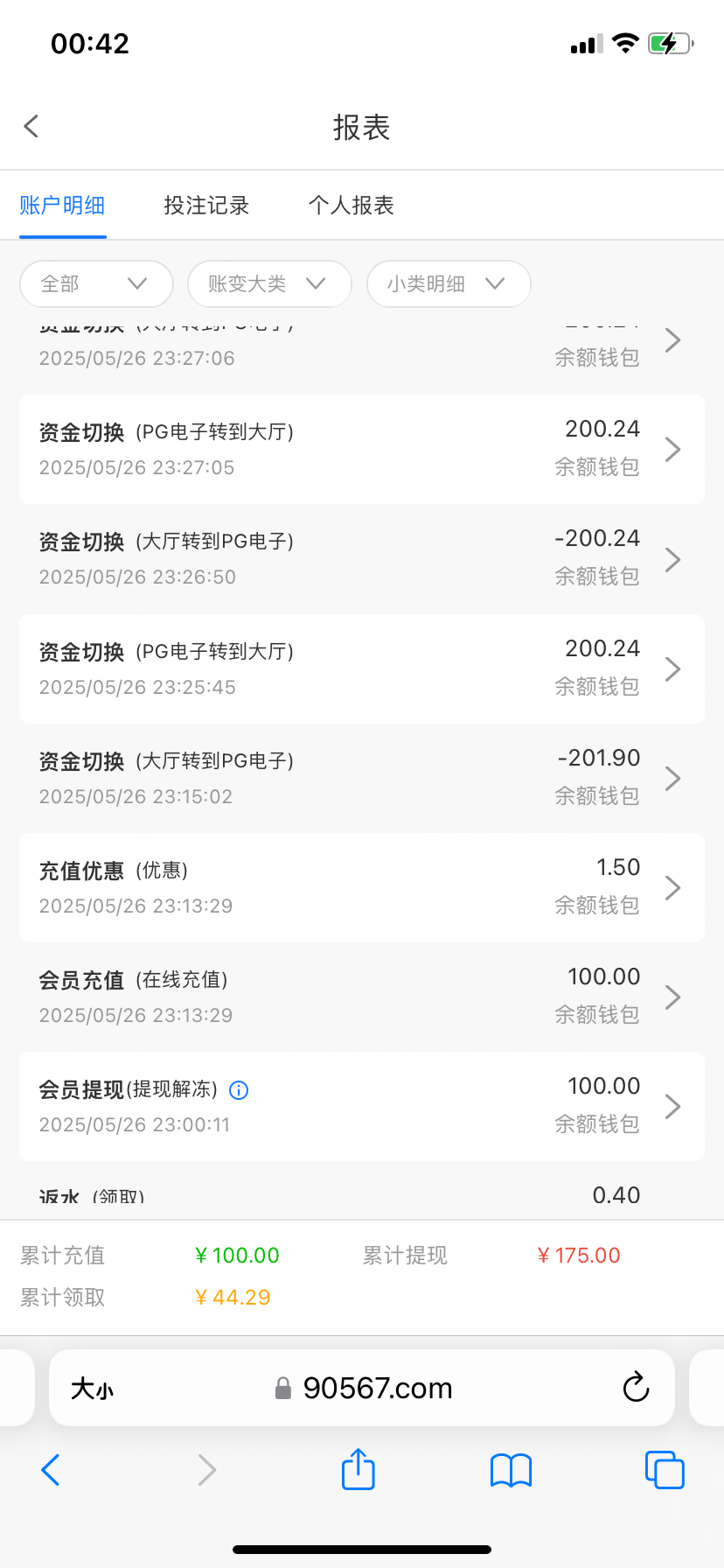724x1568 pixels.
Task: Select the 账户明细 tab
Action: tap(62, 206)
